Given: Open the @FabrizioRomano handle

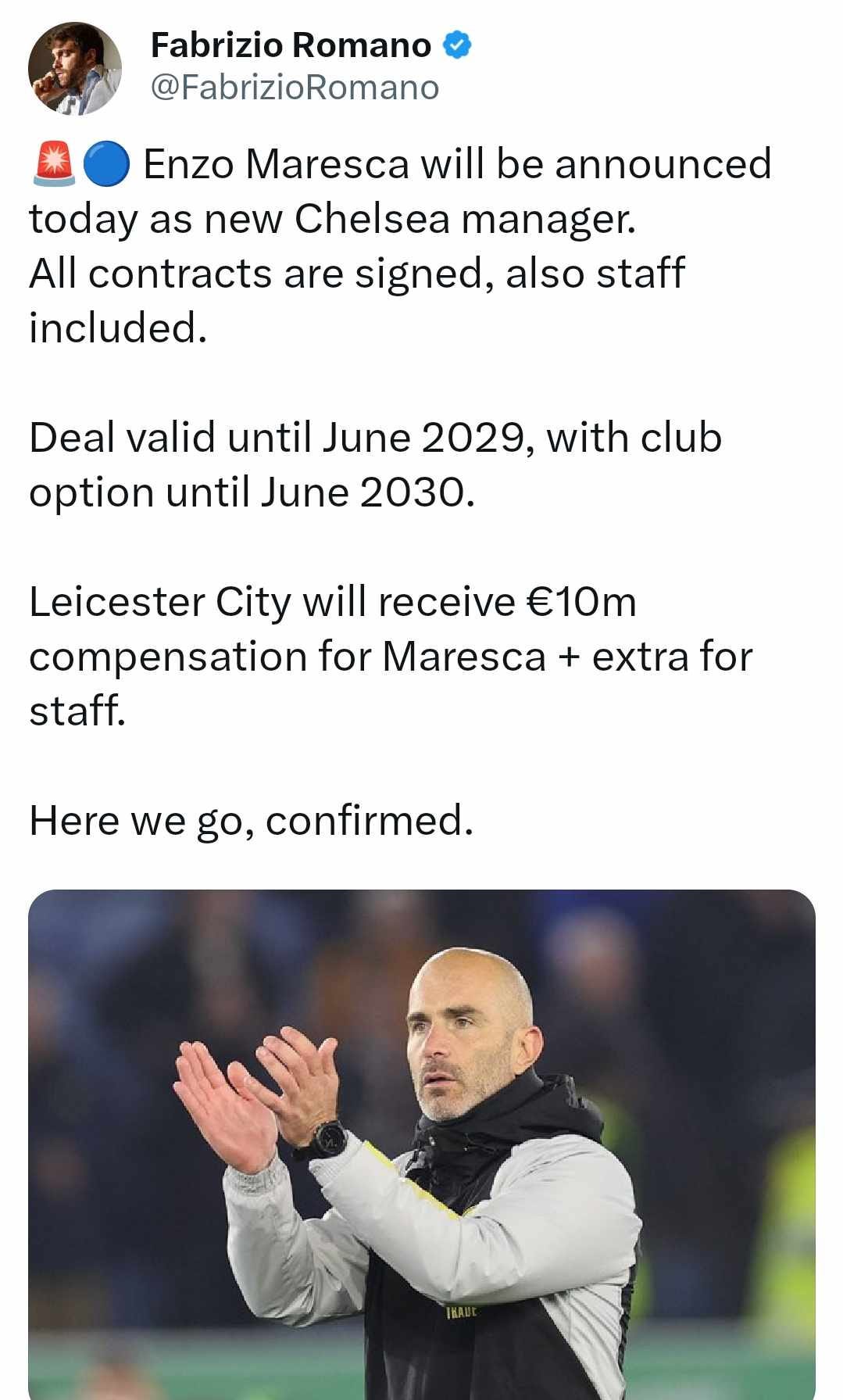Looking at the screenshot, I should [294, 88].
